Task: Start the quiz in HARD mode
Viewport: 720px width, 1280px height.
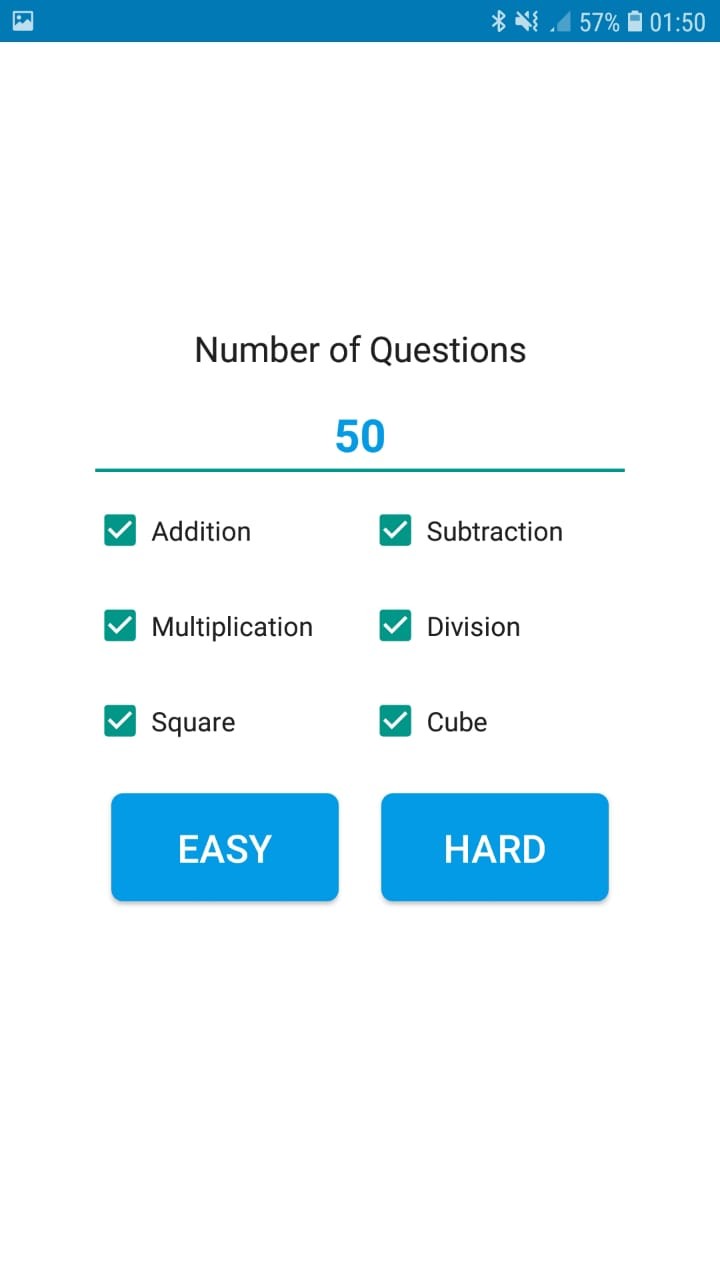Action: tap(495, 848)
